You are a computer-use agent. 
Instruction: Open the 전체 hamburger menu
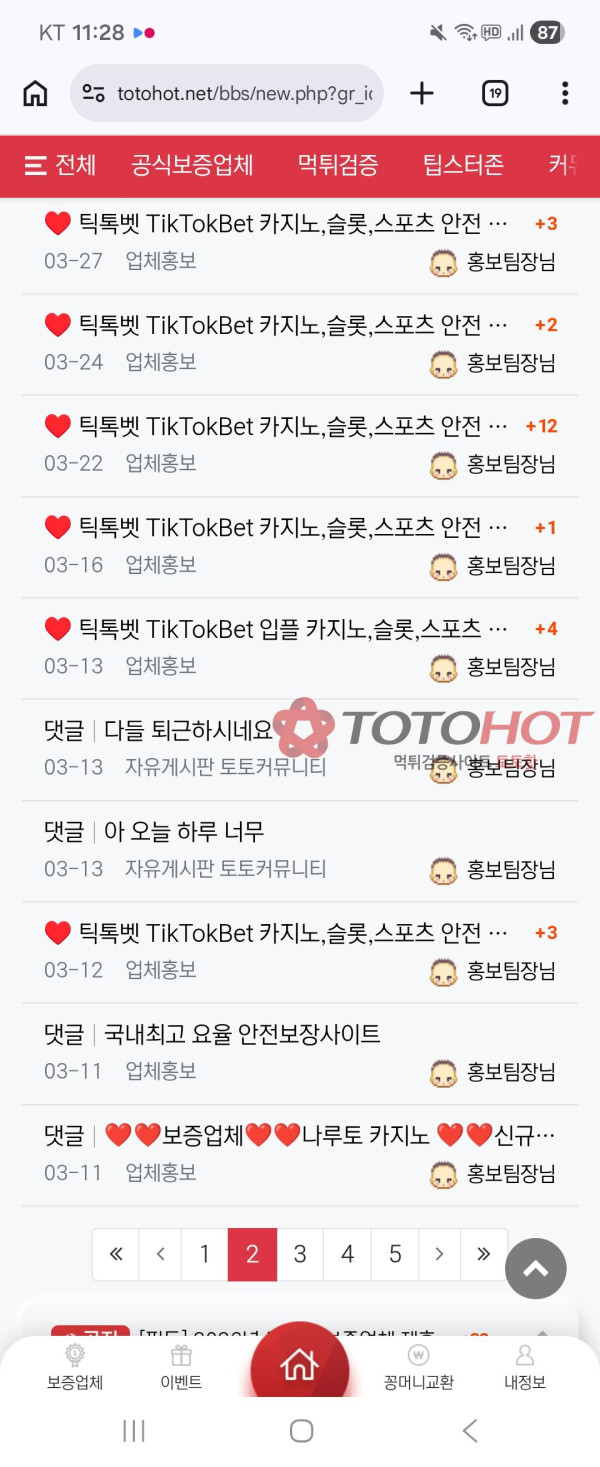pos(60,165)
